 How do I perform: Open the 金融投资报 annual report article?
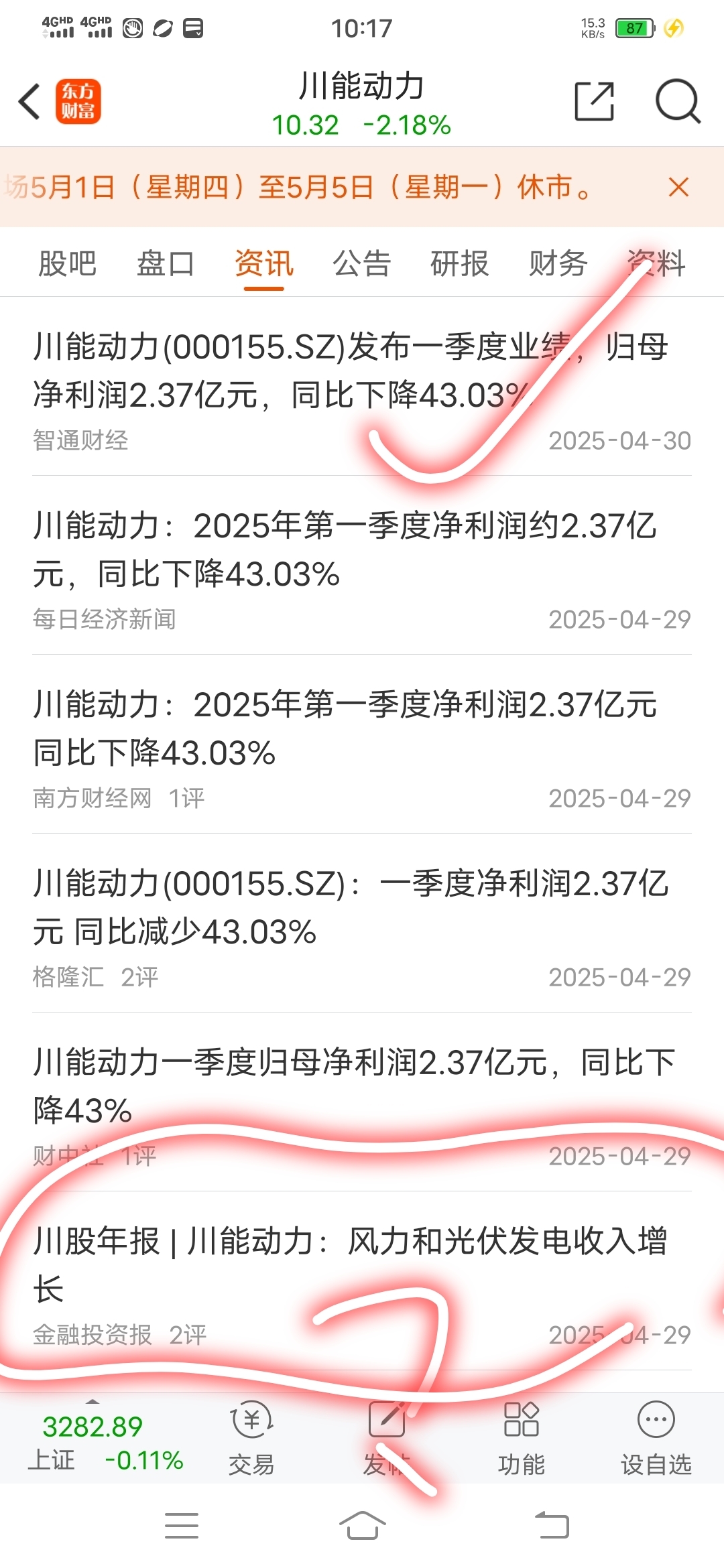362,1281
